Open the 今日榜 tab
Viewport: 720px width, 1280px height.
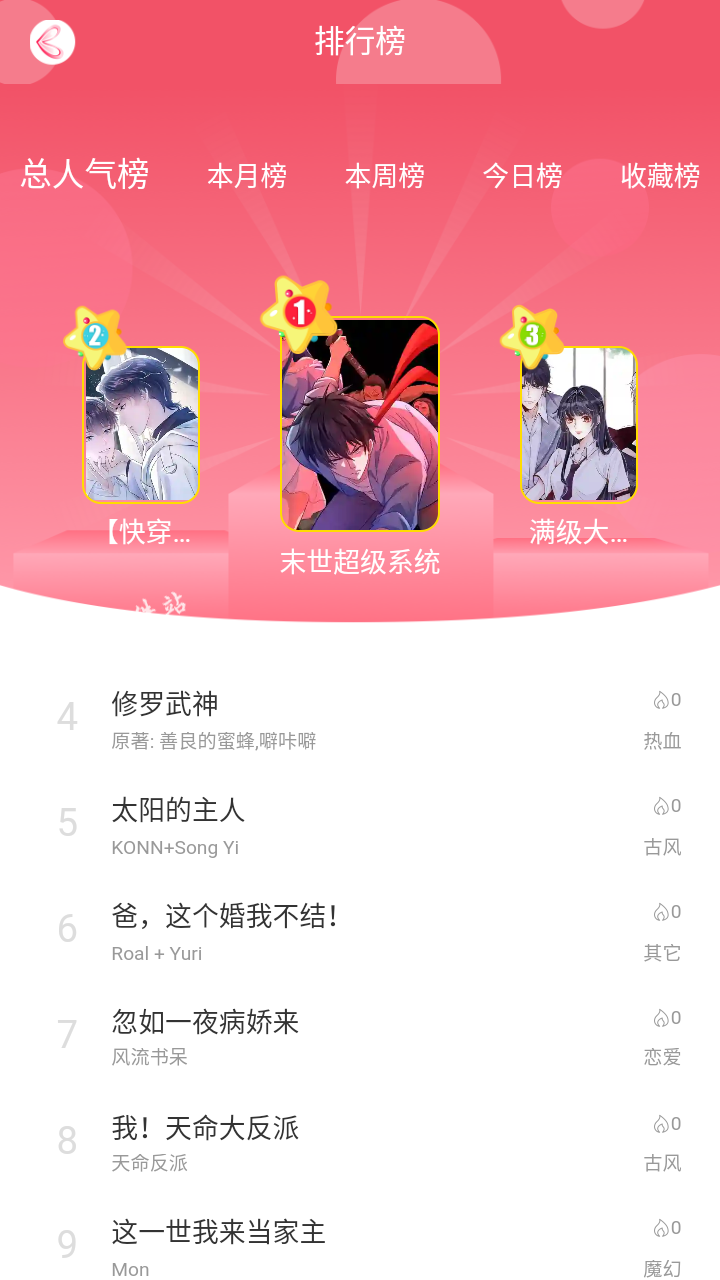522,177
